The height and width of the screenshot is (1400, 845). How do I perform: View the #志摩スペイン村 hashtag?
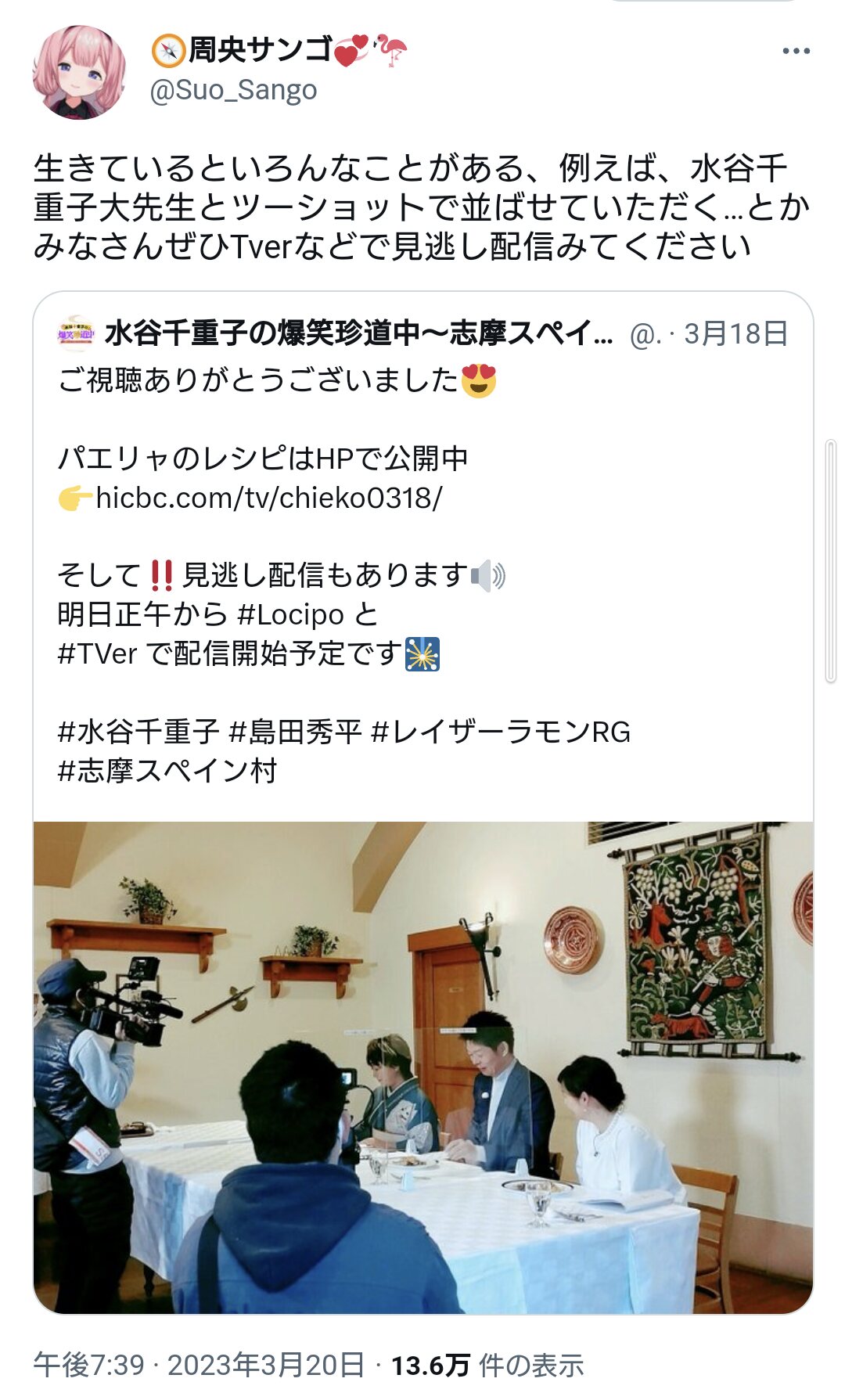pyautogui.click(x=167, y=772)
